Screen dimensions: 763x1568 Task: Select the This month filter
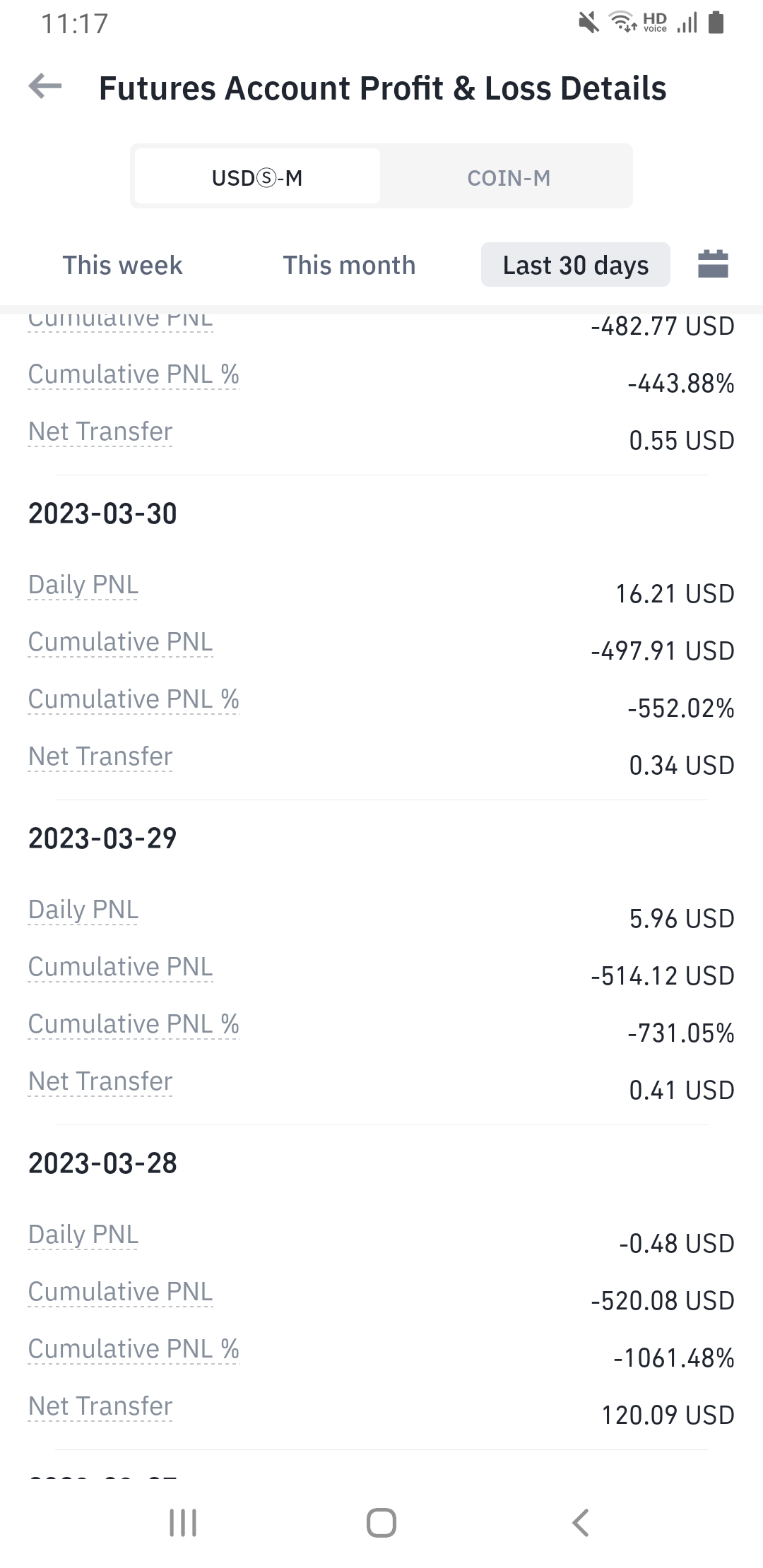(349, 265)
